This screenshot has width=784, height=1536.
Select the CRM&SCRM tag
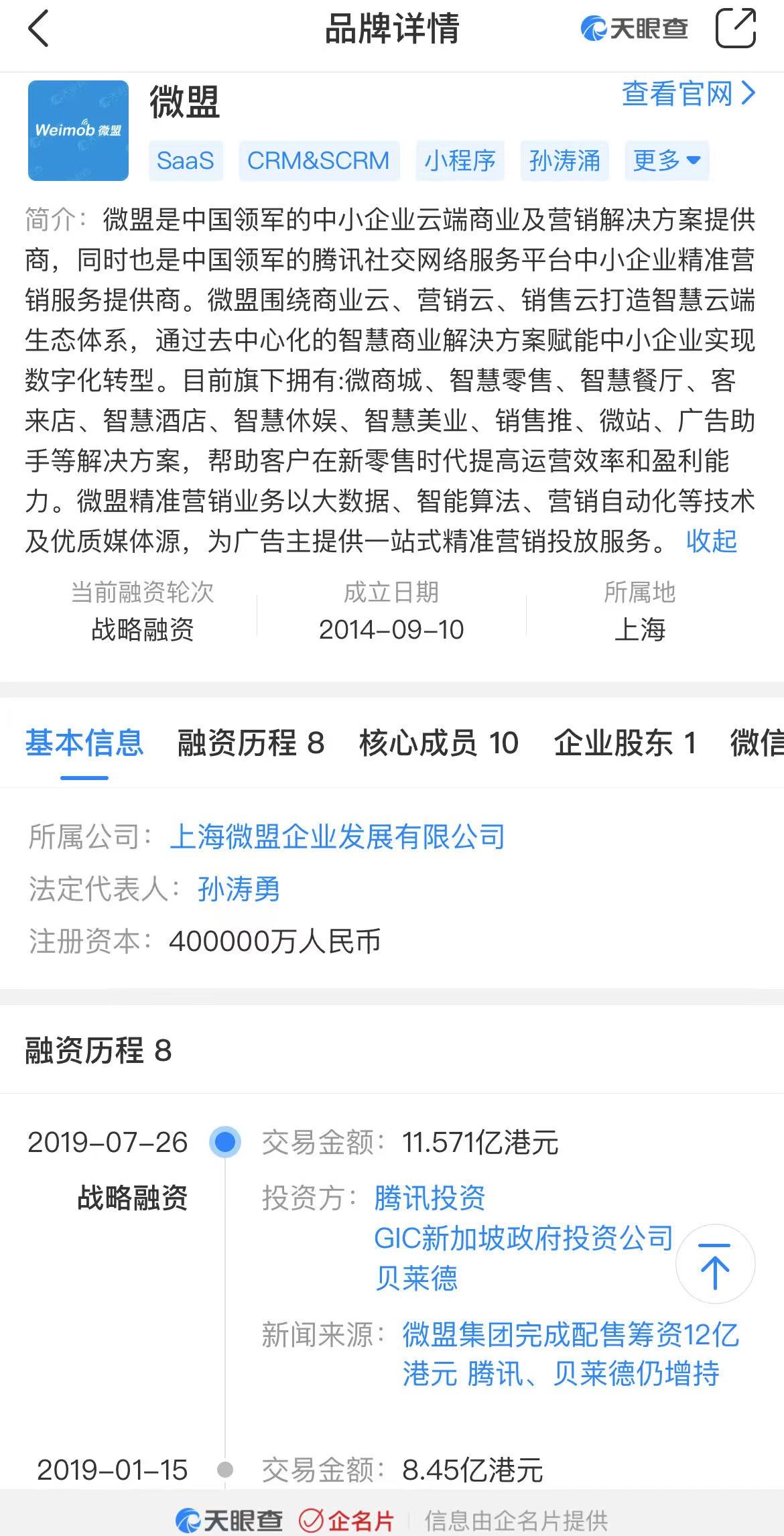pos(319,161)
